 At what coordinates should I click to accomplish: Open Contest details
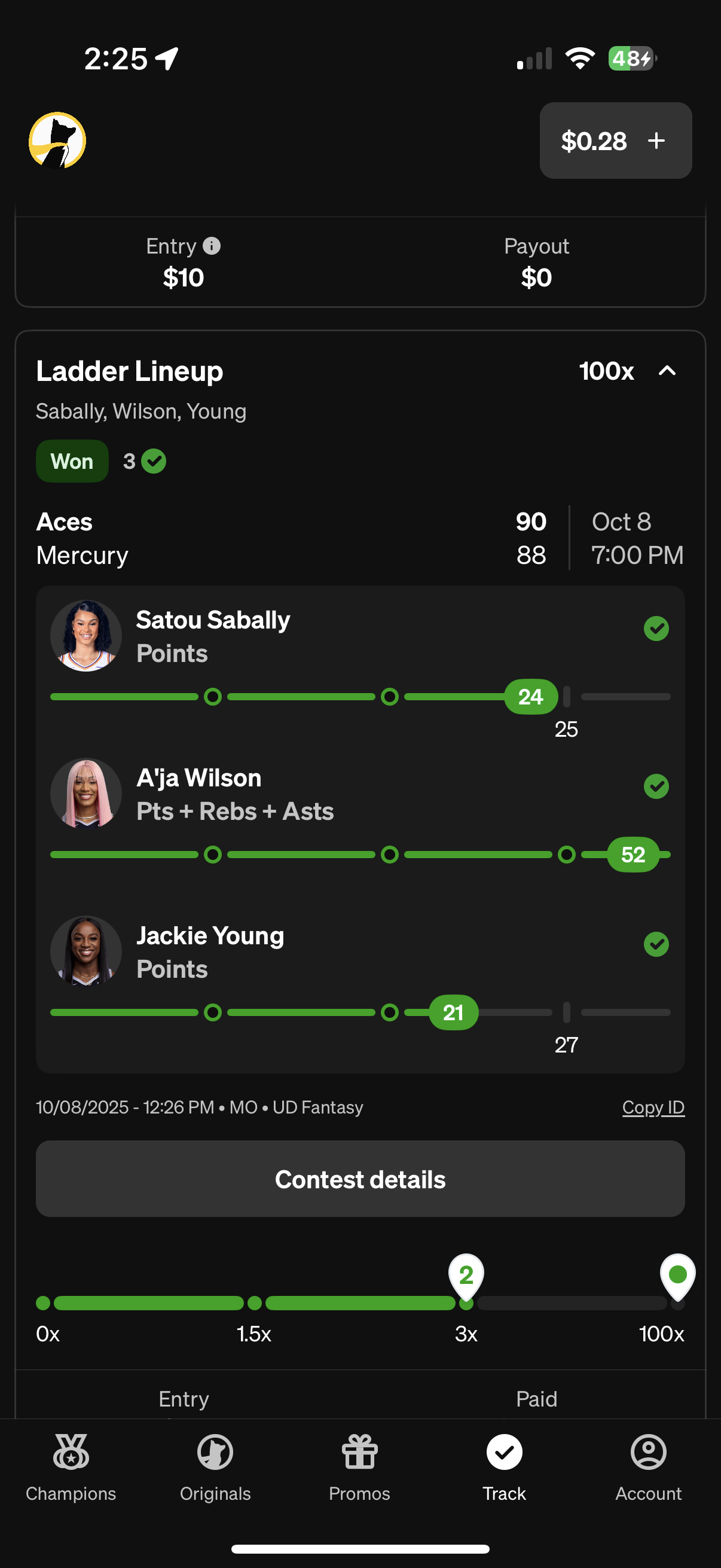360,1179
